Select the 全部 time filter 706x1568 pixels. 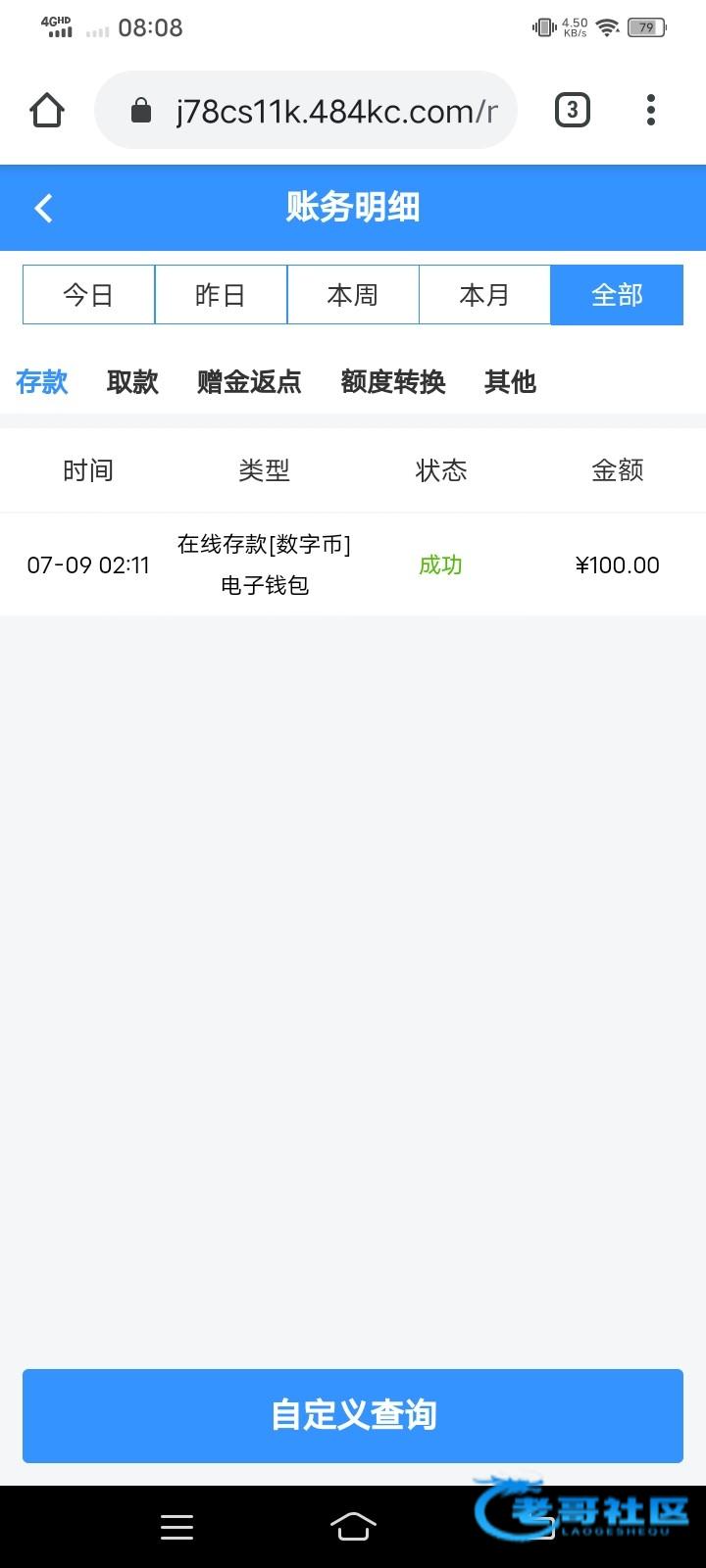coord(617,295)
